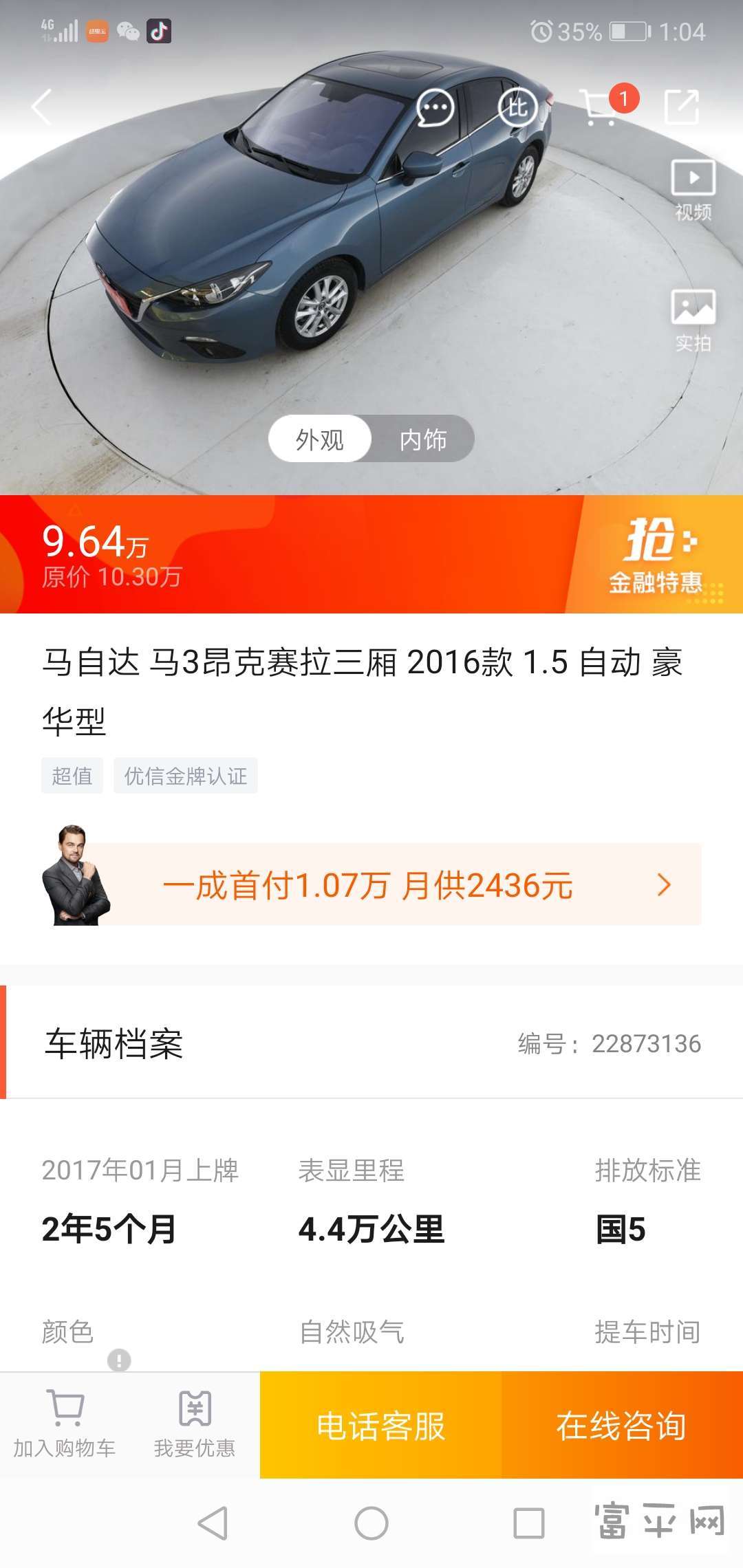Switch to the 内饰 interior view
743x1568 pixels.
(x=423, y=439)
